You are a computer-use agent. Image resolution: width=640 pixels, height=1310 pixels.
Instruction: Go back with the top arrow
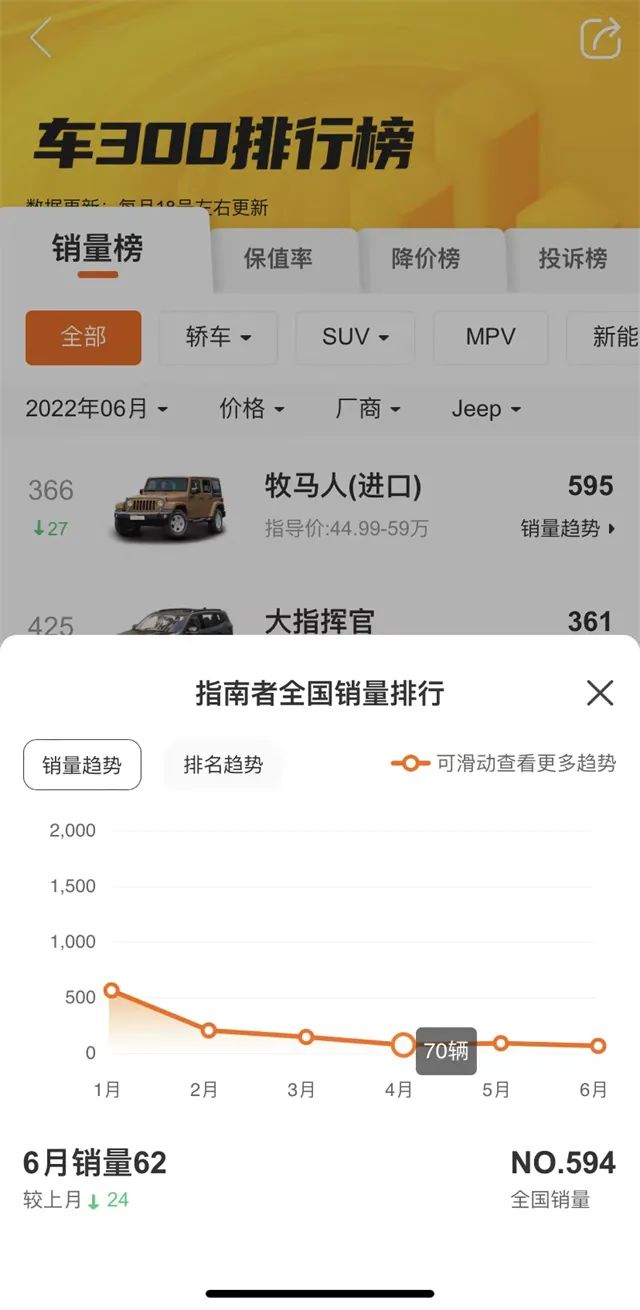(40, 38)
